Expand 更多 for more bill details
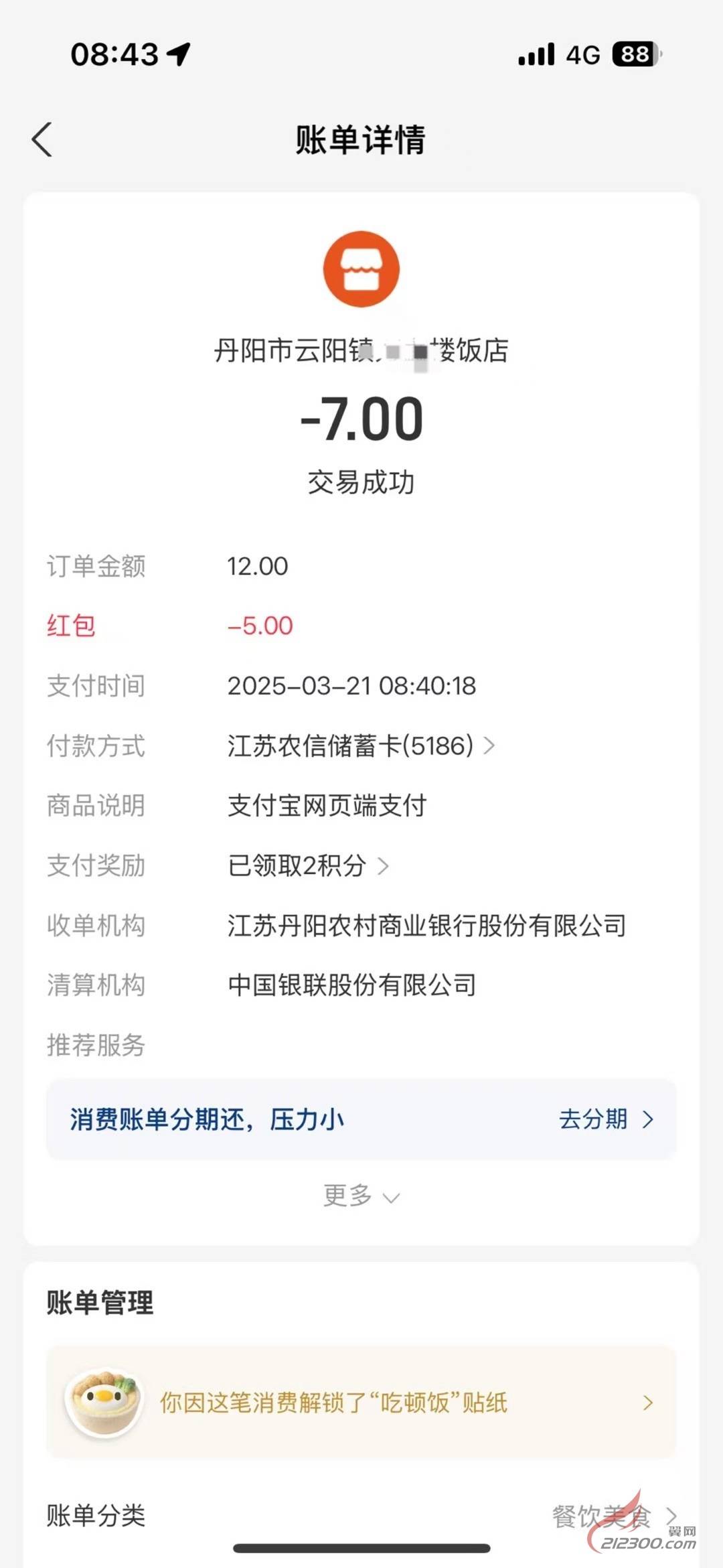This screenshot has width=723, height=1568. coord(361,1196)
